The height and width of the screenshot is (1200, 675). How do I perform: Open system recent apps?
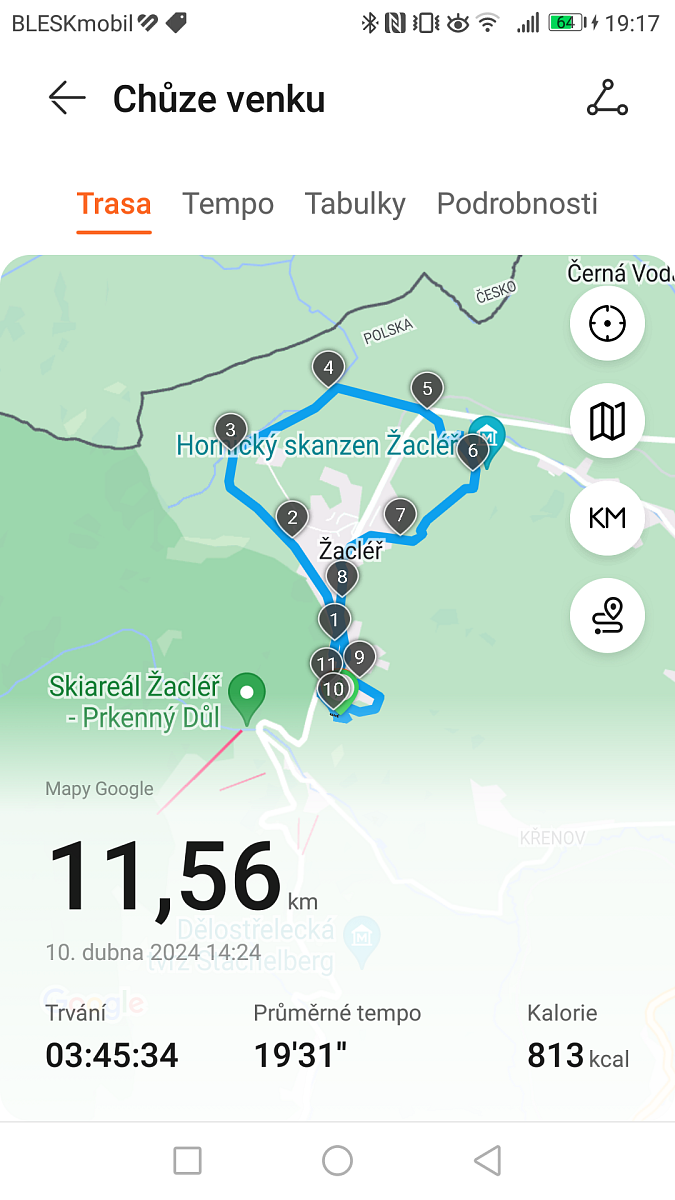click(187, 1160)
